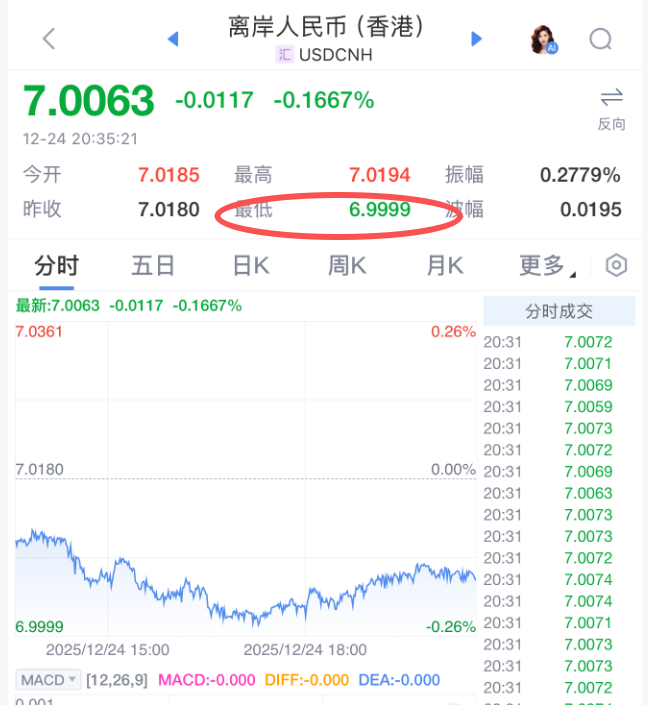Open the chart settings hexagon icon

tap(617, 266)
